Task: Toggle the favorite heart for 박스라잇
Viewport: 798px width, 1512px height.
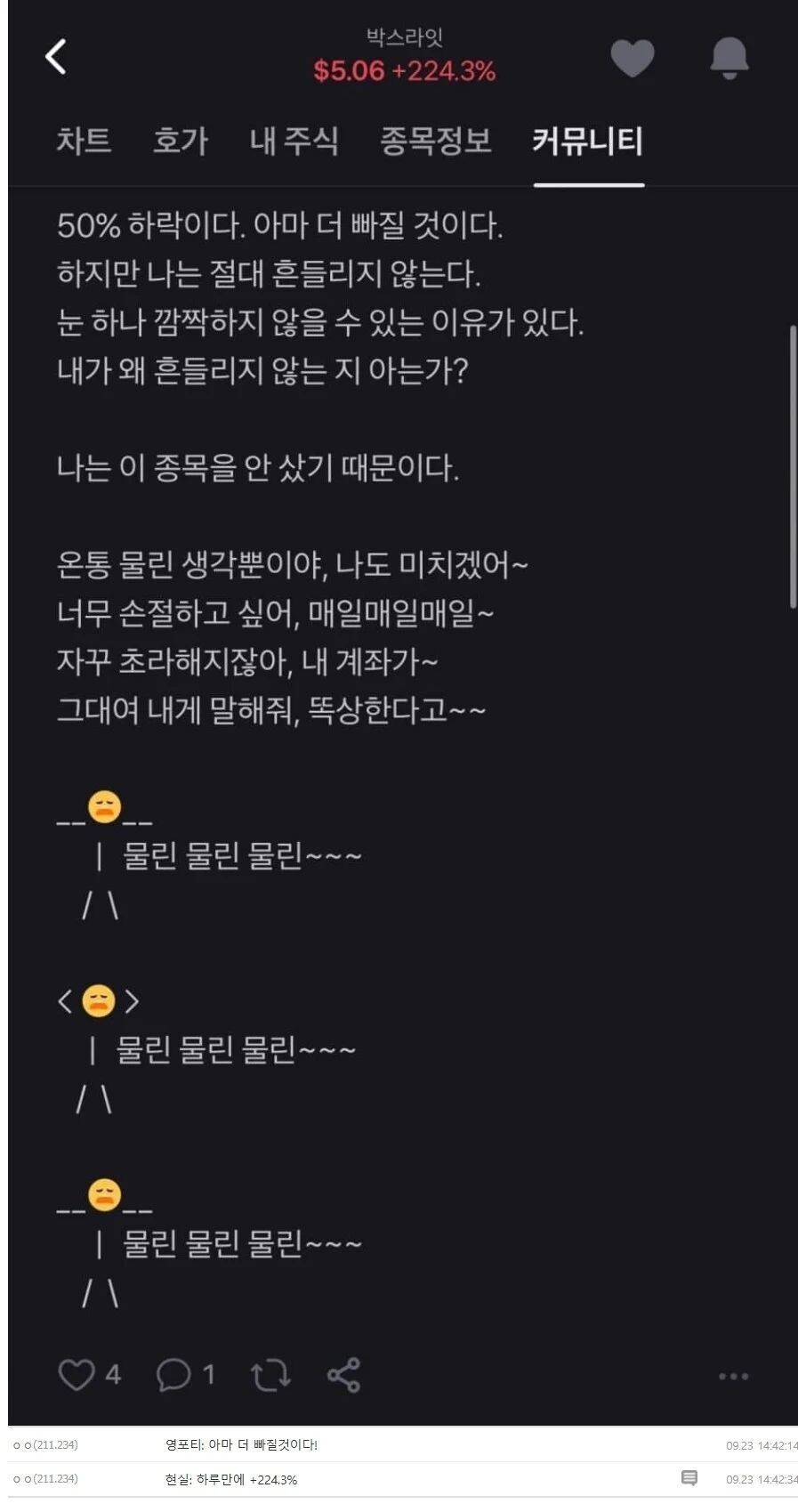Action: coord(633,56)
